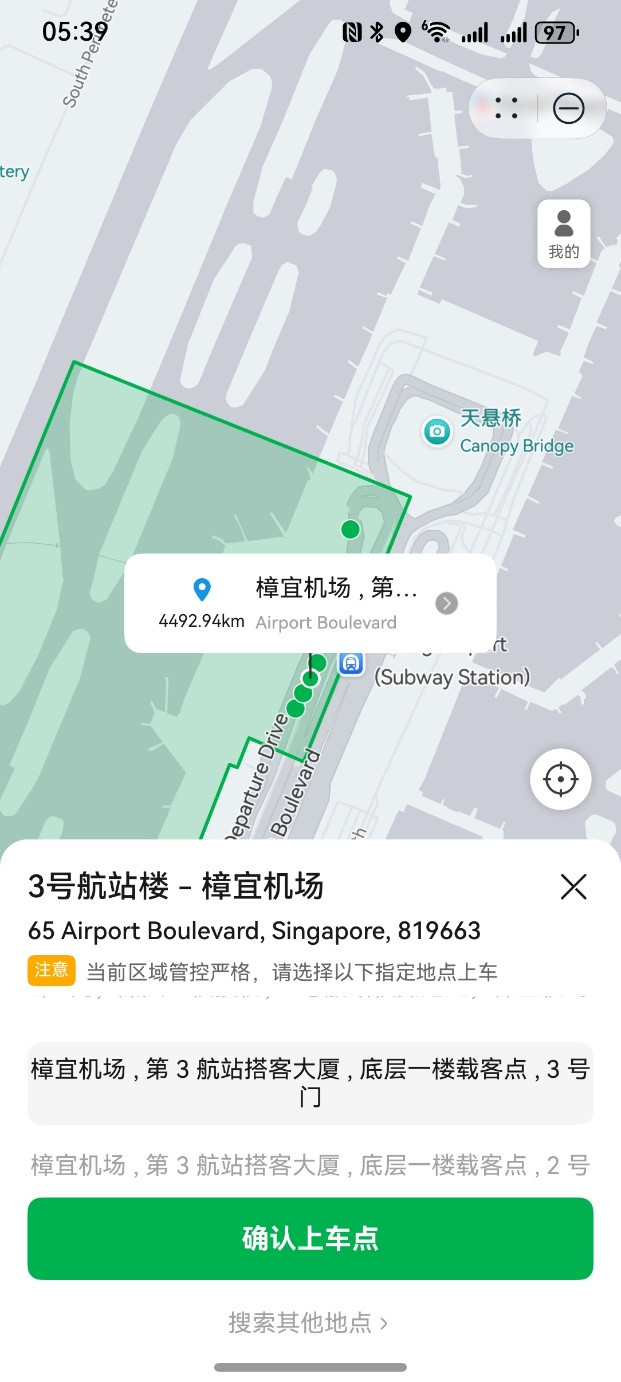The image size is (621, 1382).
Task: Tap the 天悬桥 Canopy Bridge map marker
Action: pos(436,431)
